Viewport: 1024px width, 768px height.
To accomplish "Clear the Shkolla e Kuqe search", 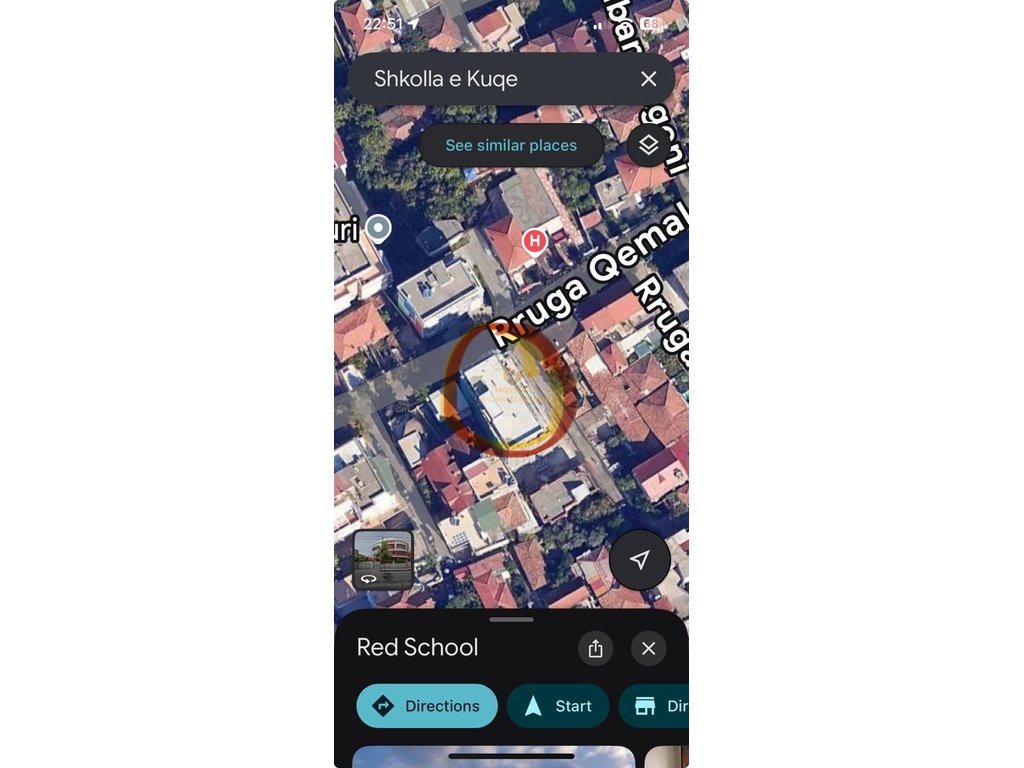I will 648,79.
